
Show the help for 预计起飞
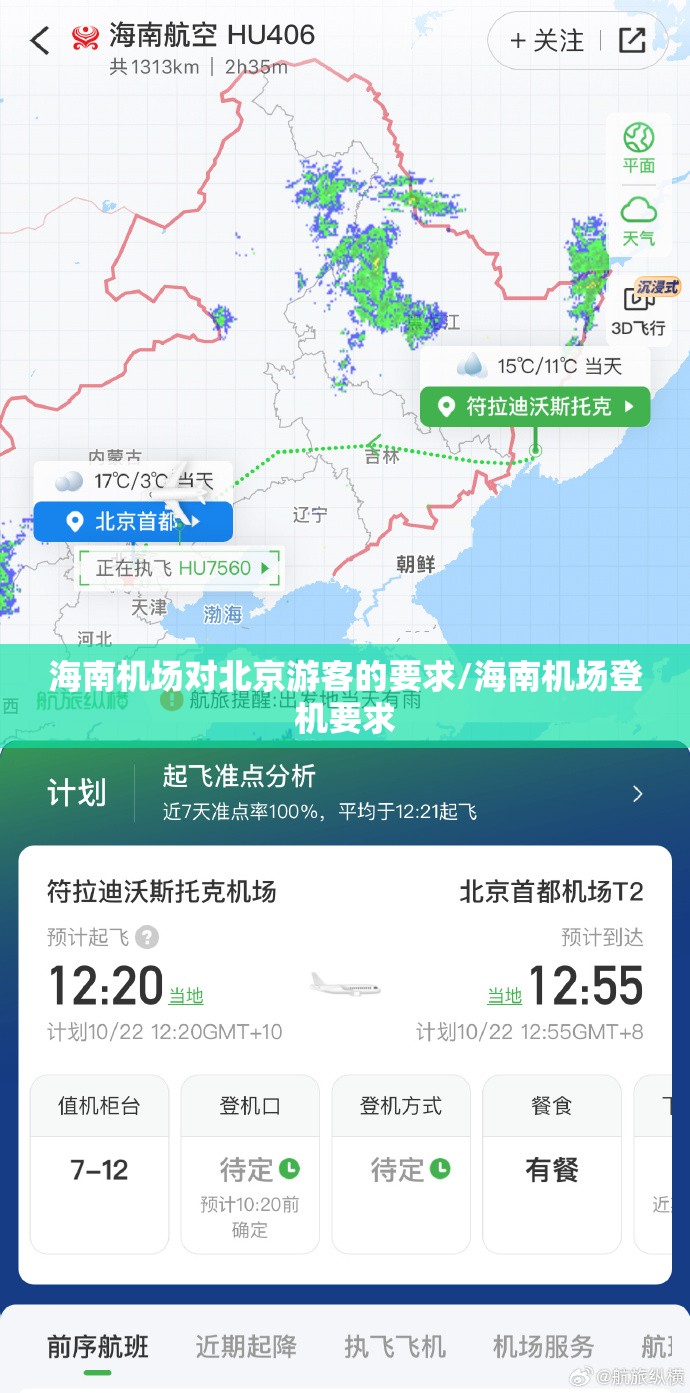(147, 938)
